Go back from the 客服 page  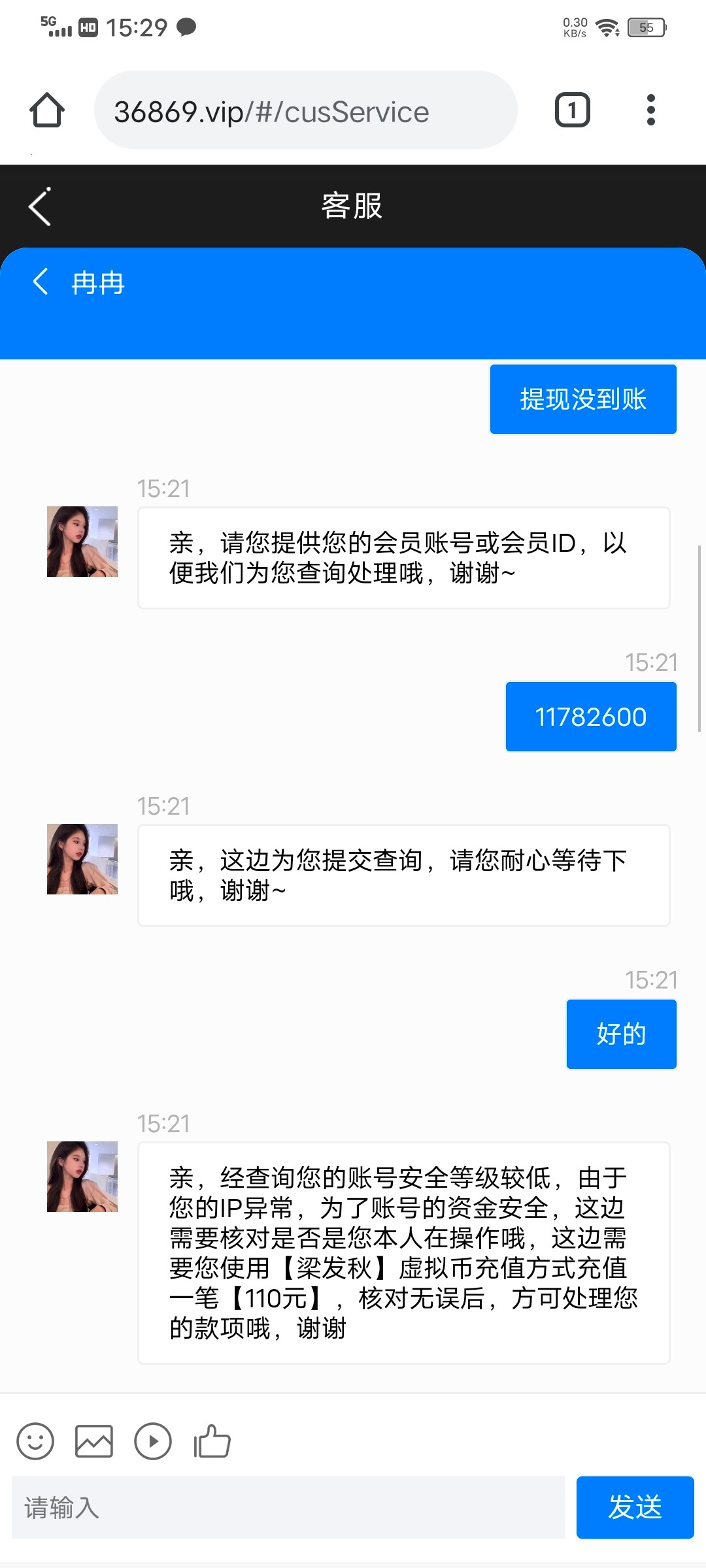click(x=40, y=206)
